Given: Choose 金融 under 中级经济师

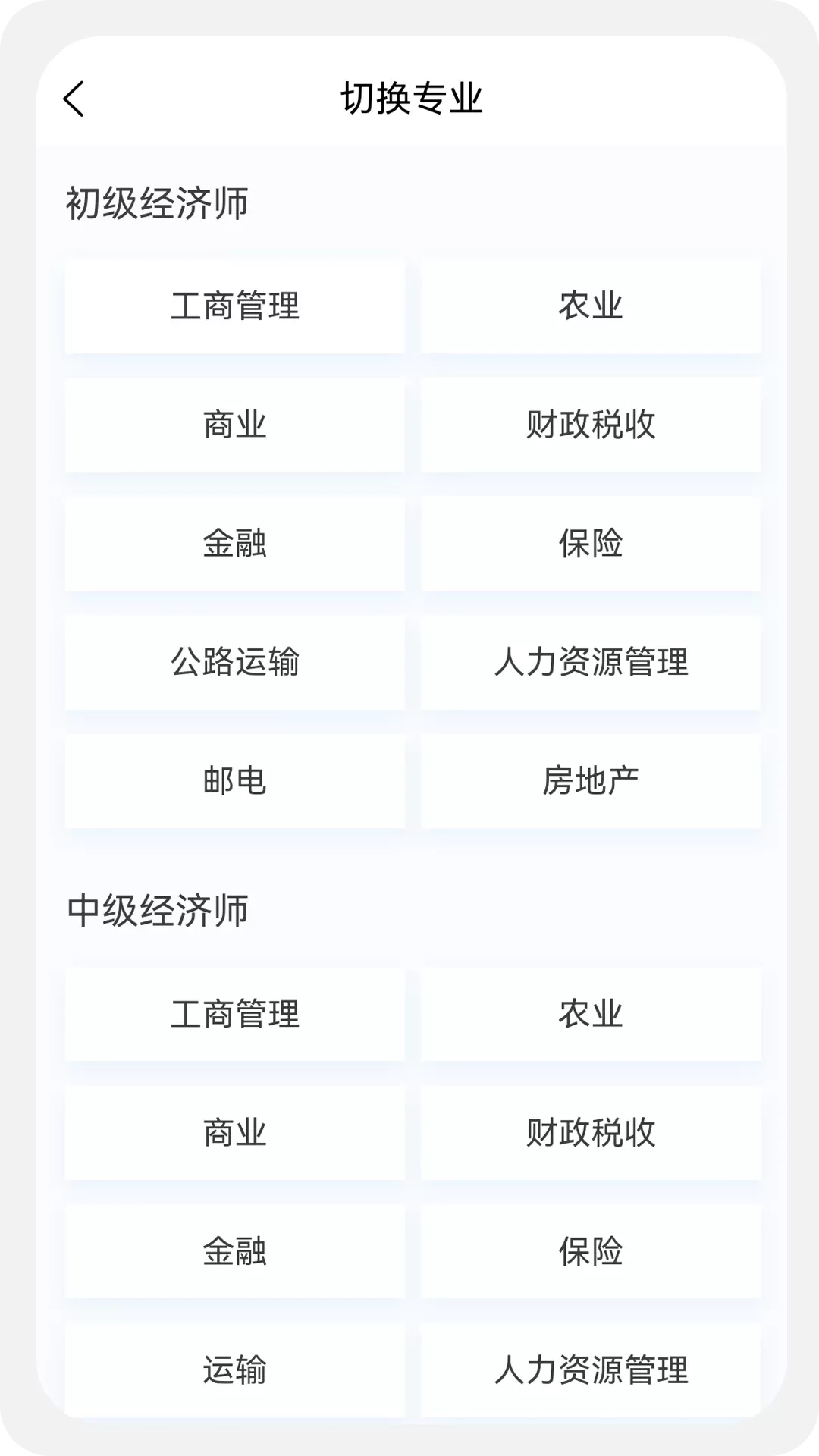Looking at the screenshot, I should coord(235,1251).
